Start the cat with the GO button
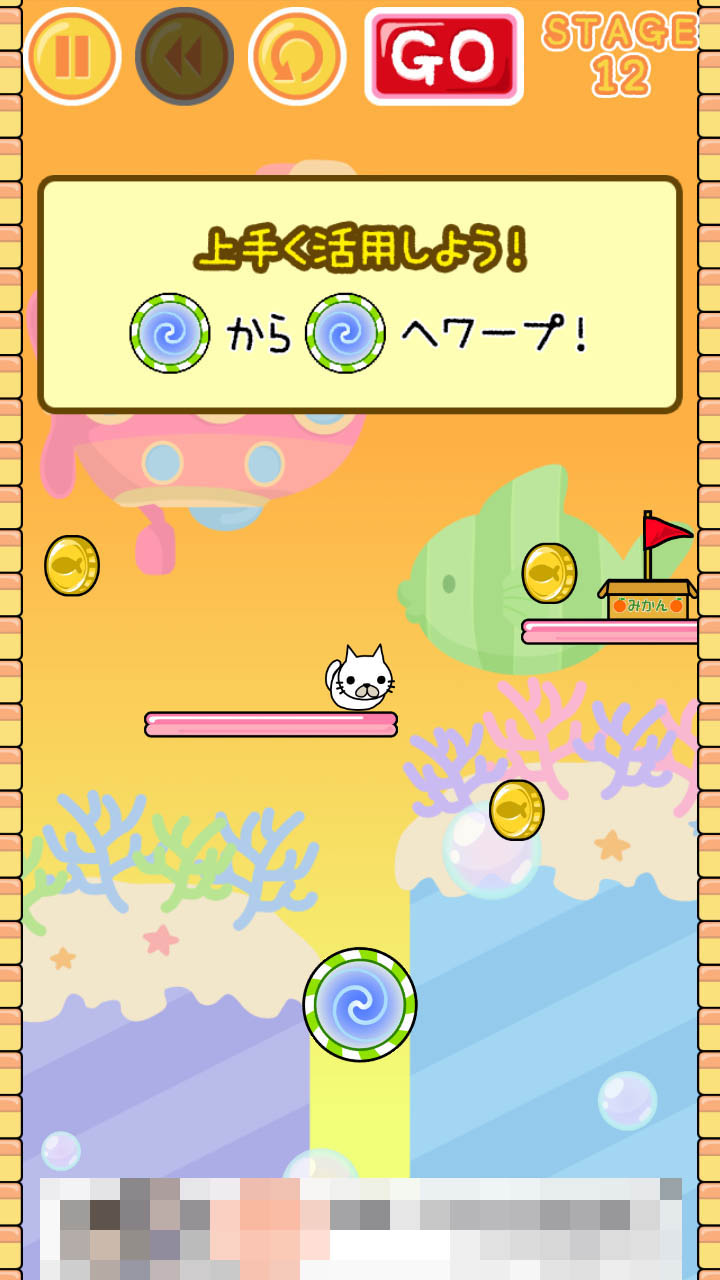The height and width of the screenshot is (1280, 720). 444,56
